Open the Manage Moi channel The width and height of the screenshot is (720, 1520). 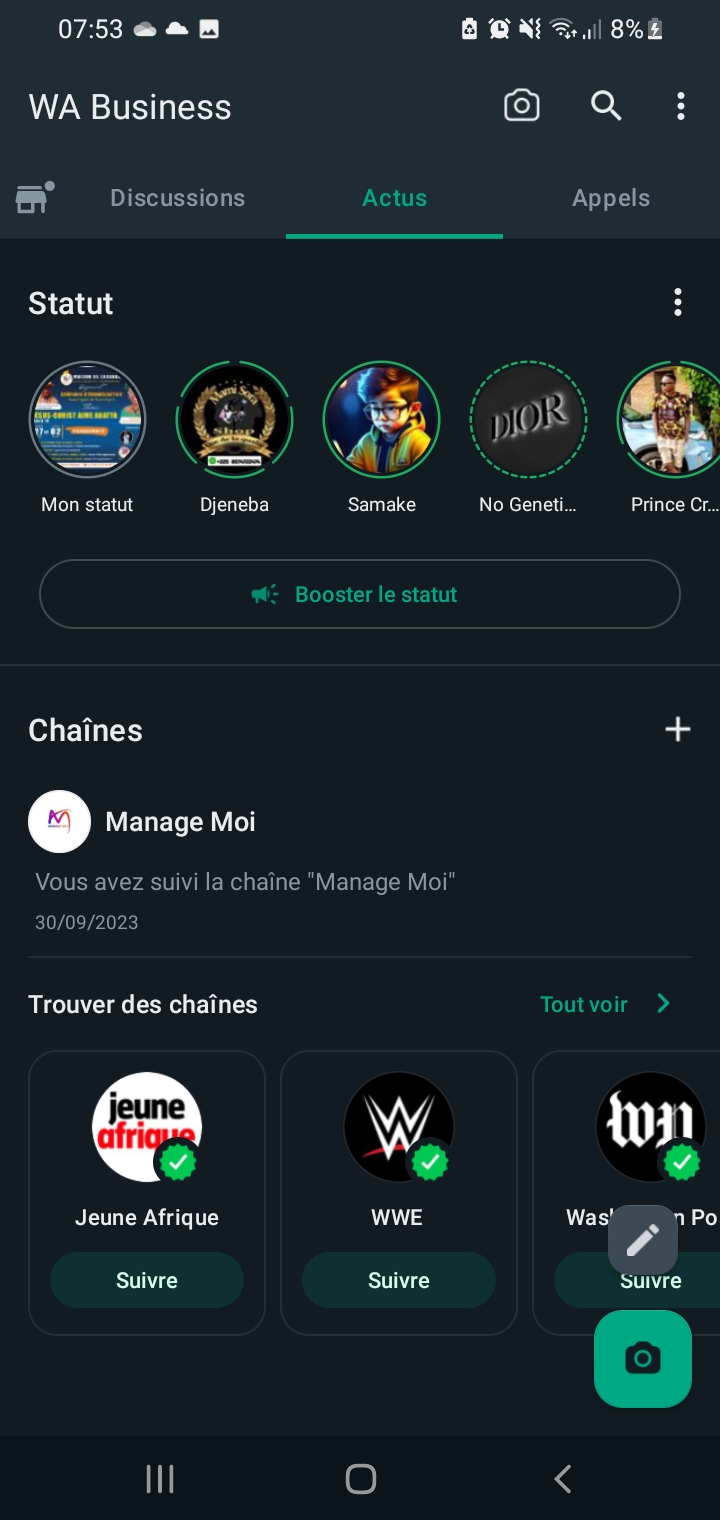click(x=180, y=822)
